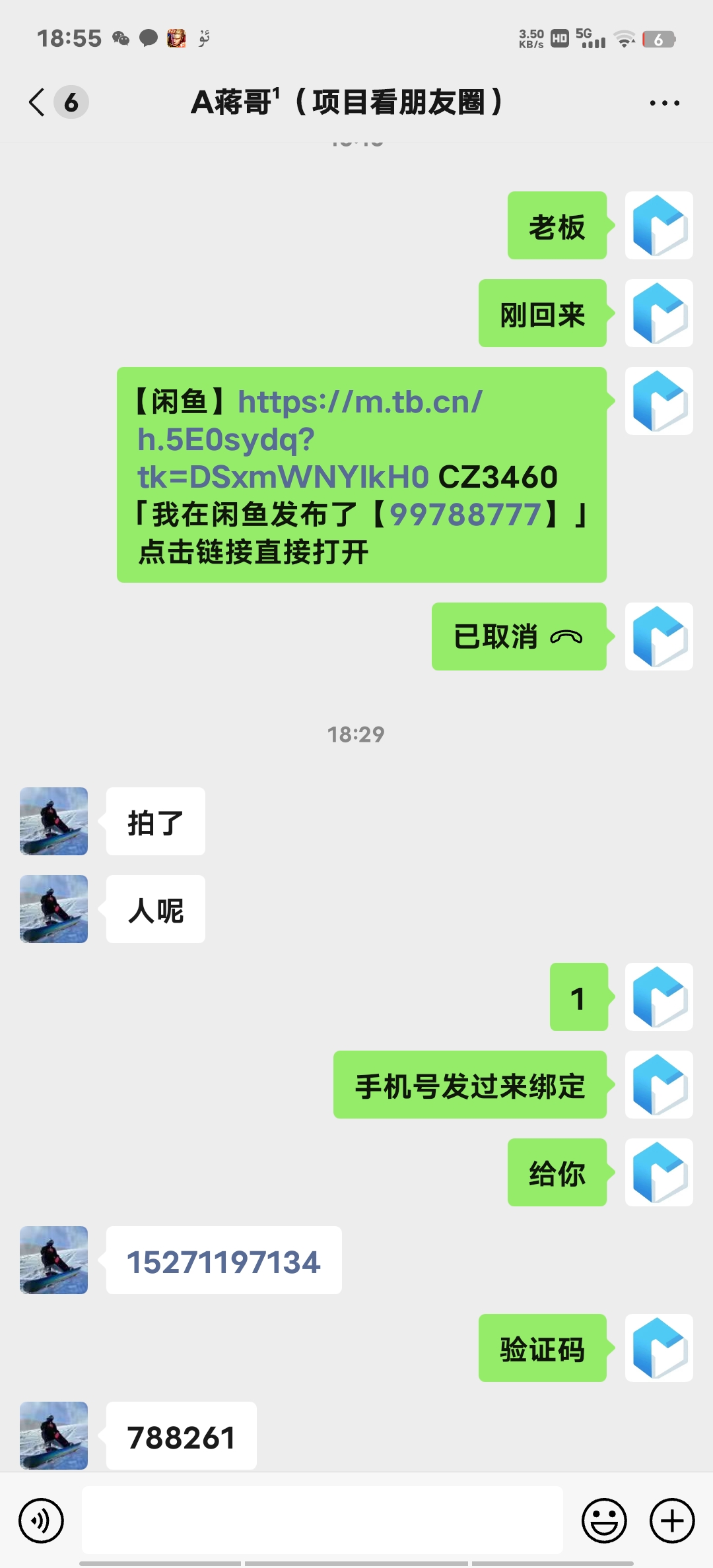Tap the phone number 15271197134

[224, 1262]
